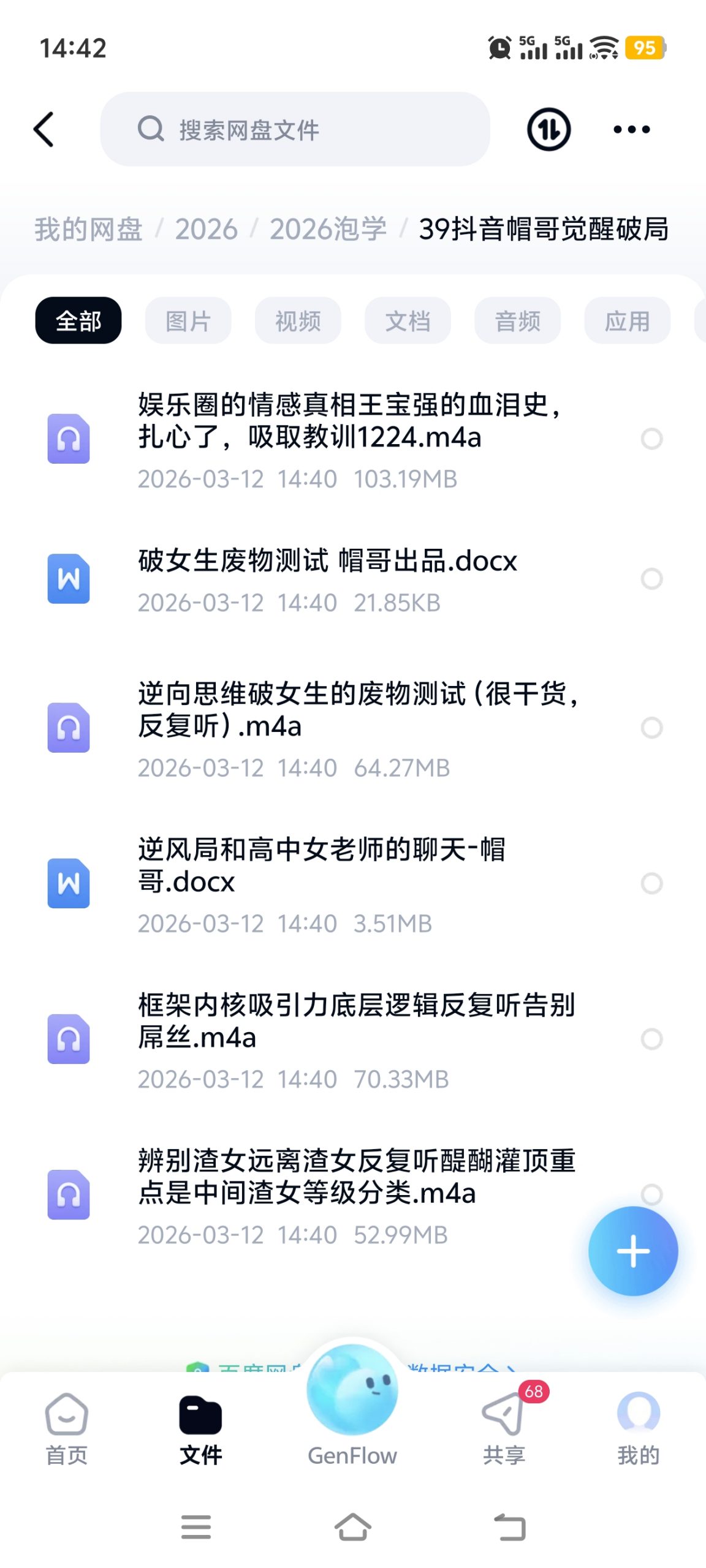Tap the 搜索网盘文件 search box
The image size is (706, 1568).
pos(295,129)
